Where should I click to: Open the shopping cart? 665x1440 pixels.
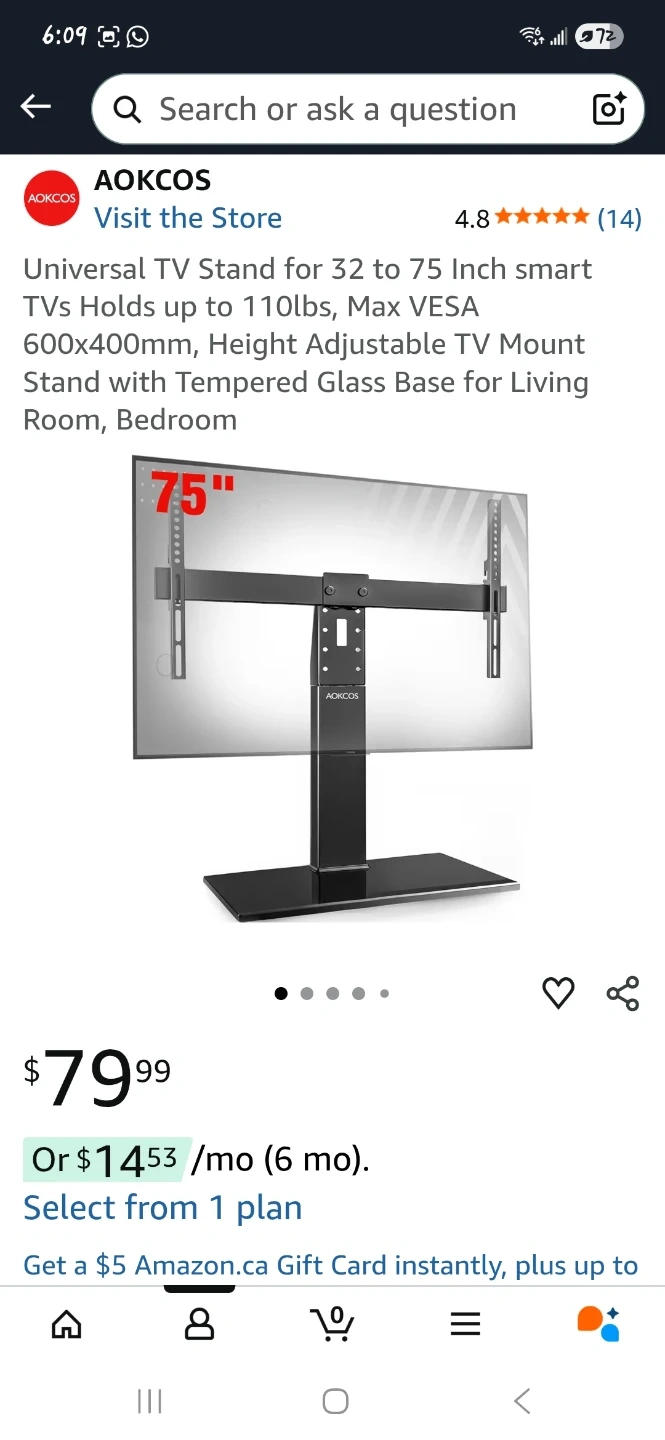(x=332, y=1324)
